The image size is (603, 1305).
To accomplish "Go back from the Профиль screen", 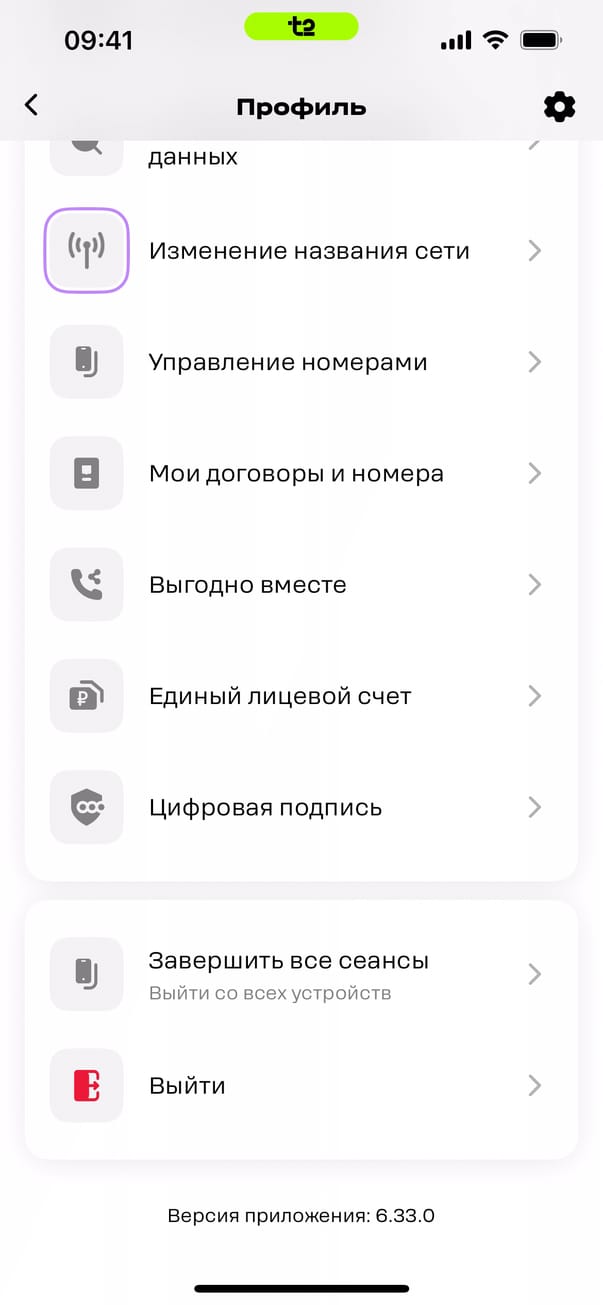I will 32,105.
